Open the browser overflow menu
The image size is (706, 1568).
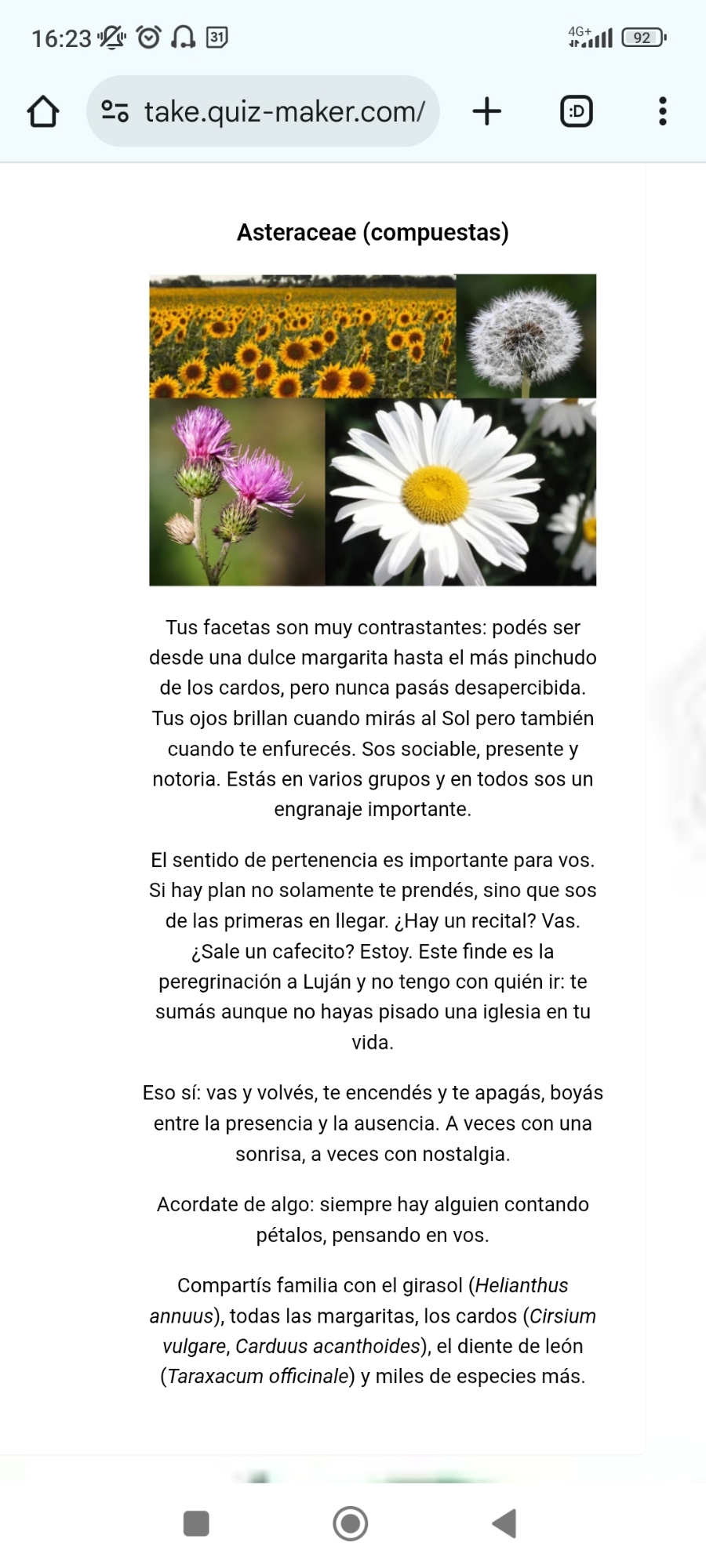pyautogui.click(x=663, y=111)
